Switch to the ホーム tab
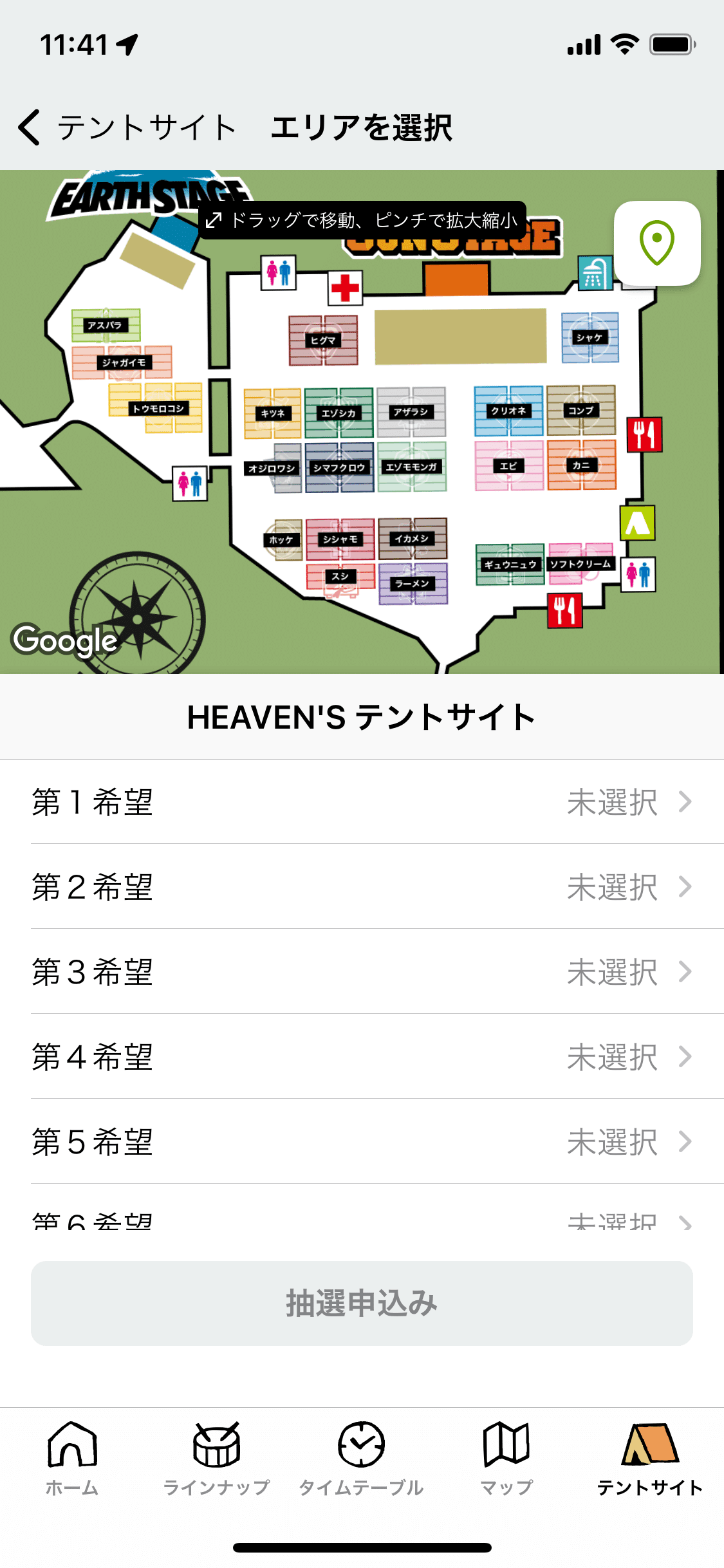The height and width of the screenshot is (1568, 724). [x=72, y=1459]
